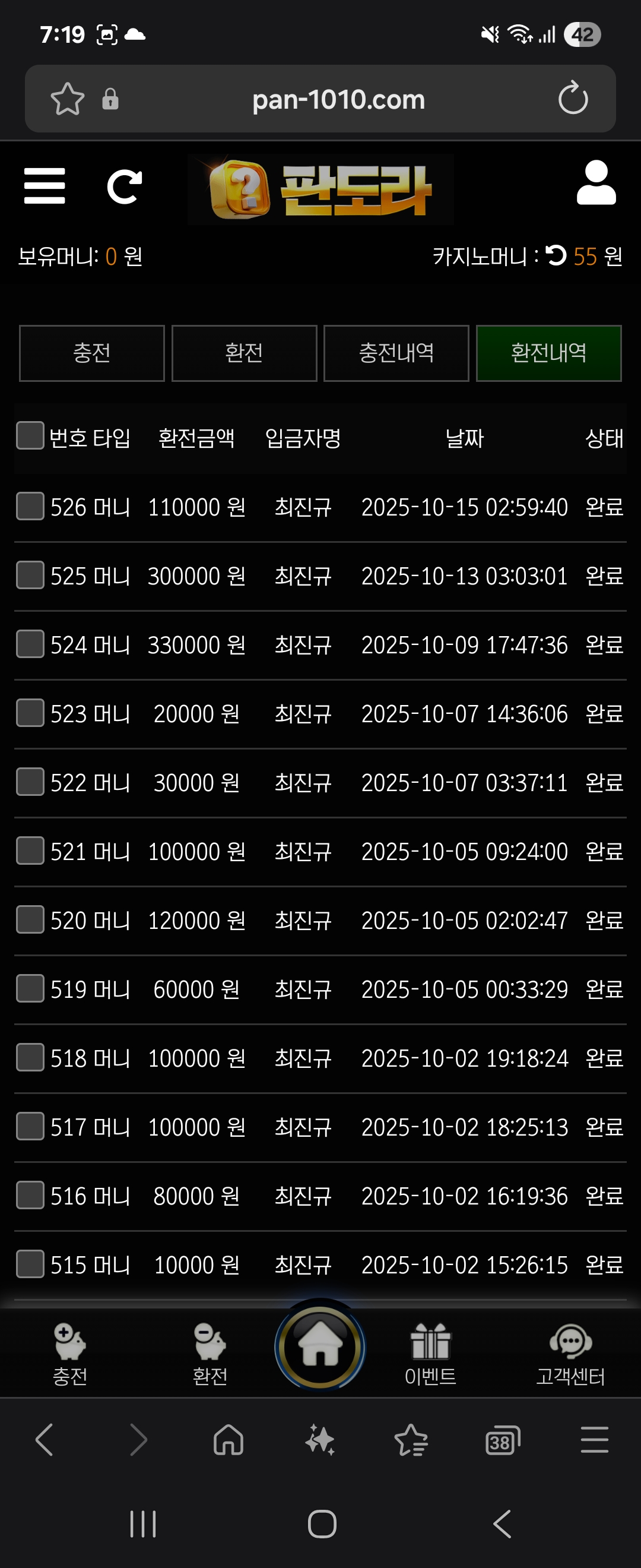Tap 환전 in the bottom bar

pos(210,1352)
